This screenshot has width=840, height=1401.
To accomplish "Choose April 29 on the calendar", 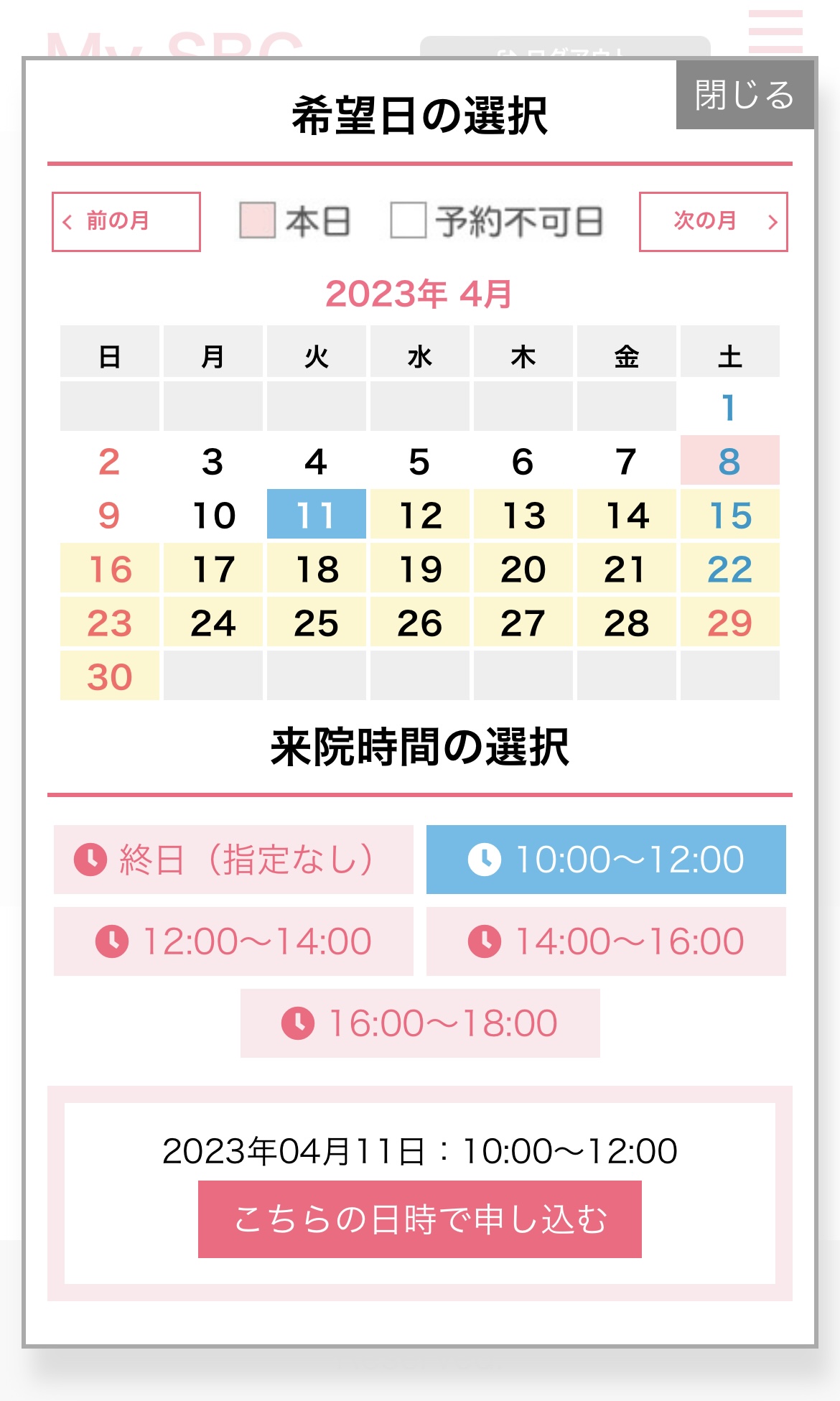I will pyautogui.click(x=729, y=623).
